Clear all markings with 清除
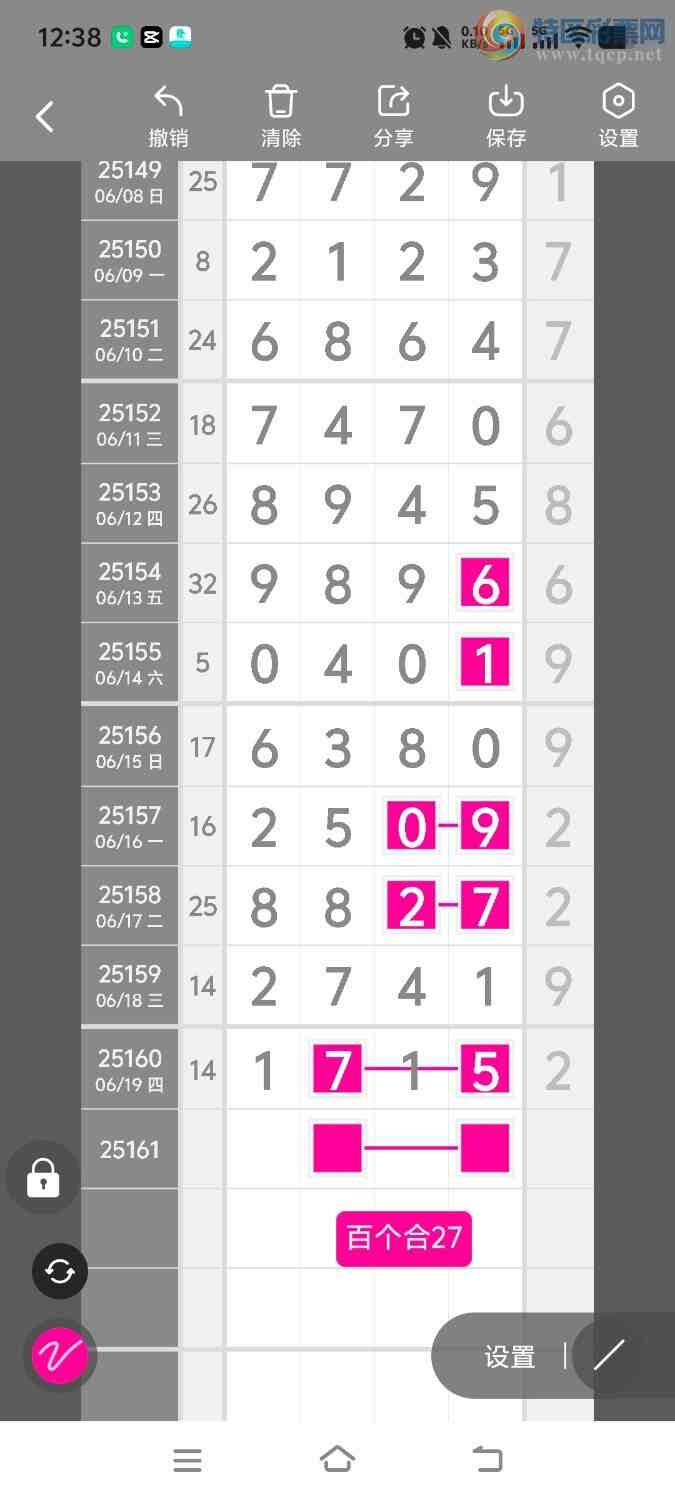The image size is (675, 1500). pos(281,116)
